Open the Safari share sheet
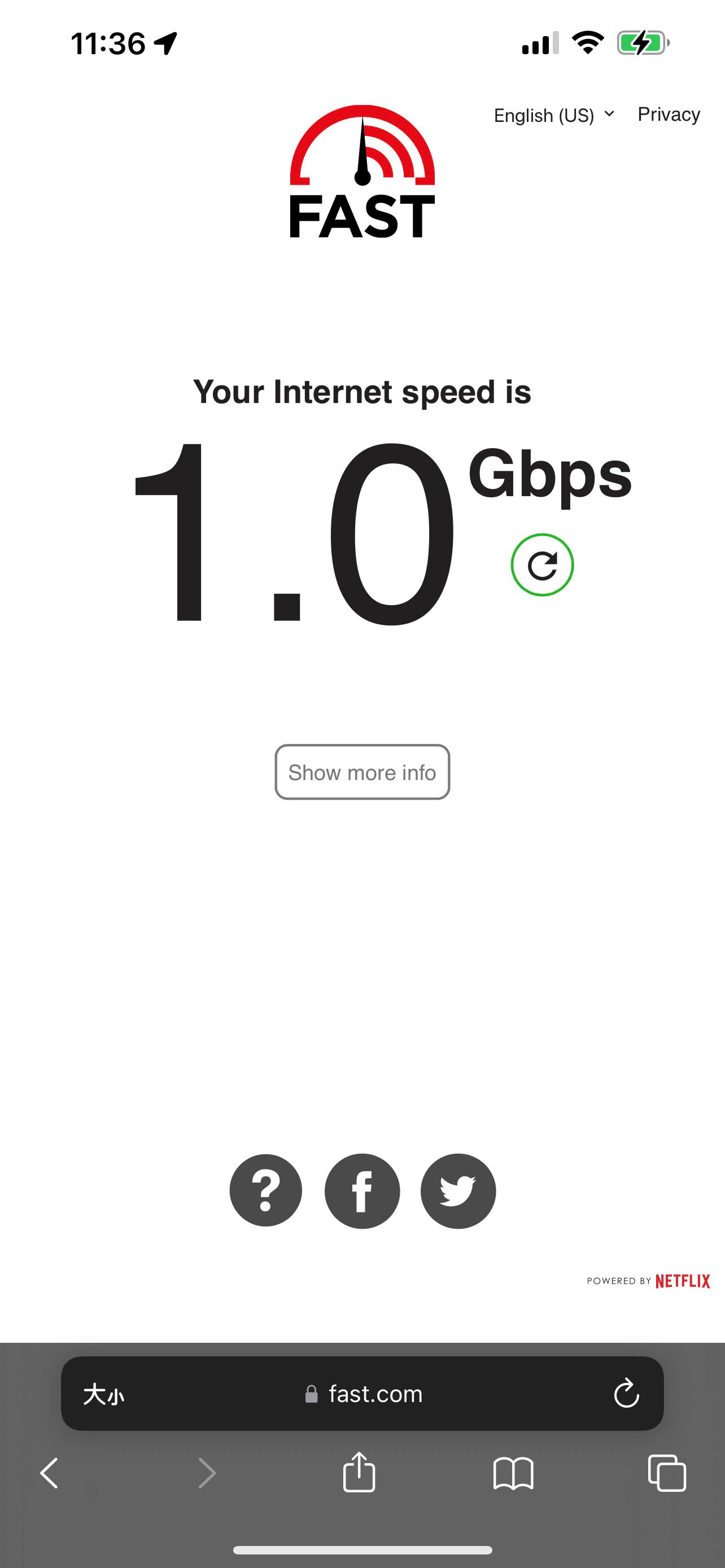This screenshot has height=1568, width=725. (x=359, y=1472)
